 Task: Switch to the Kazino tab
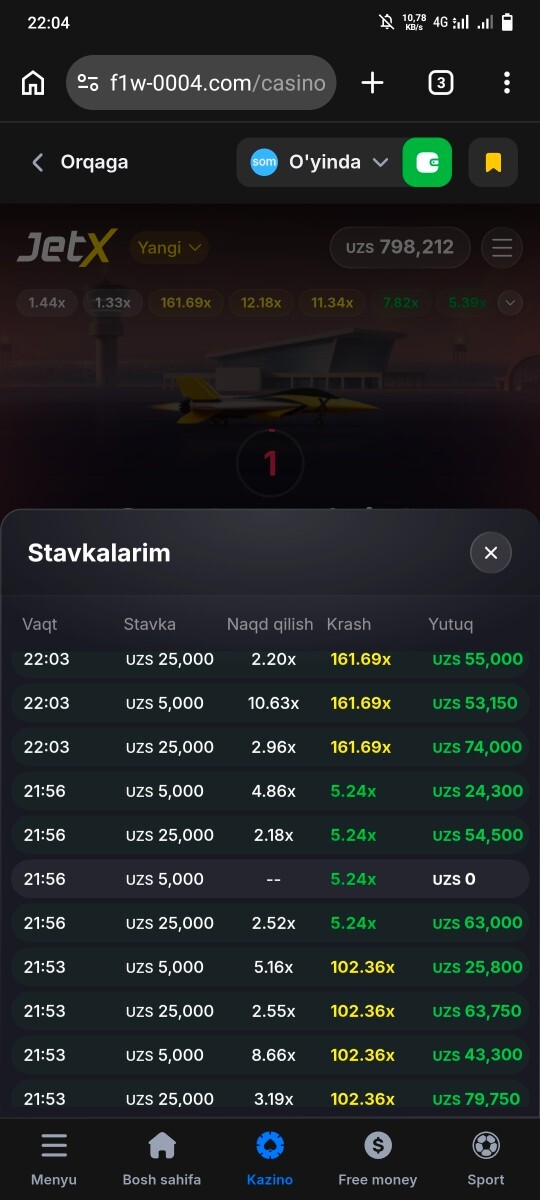tap(270, 1159)
